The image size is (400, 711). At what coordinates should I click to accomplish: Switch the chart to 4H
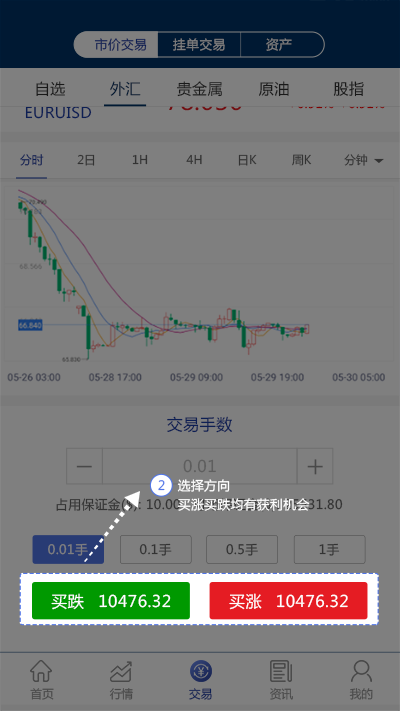pyautogui.click(x=194, y=160)
